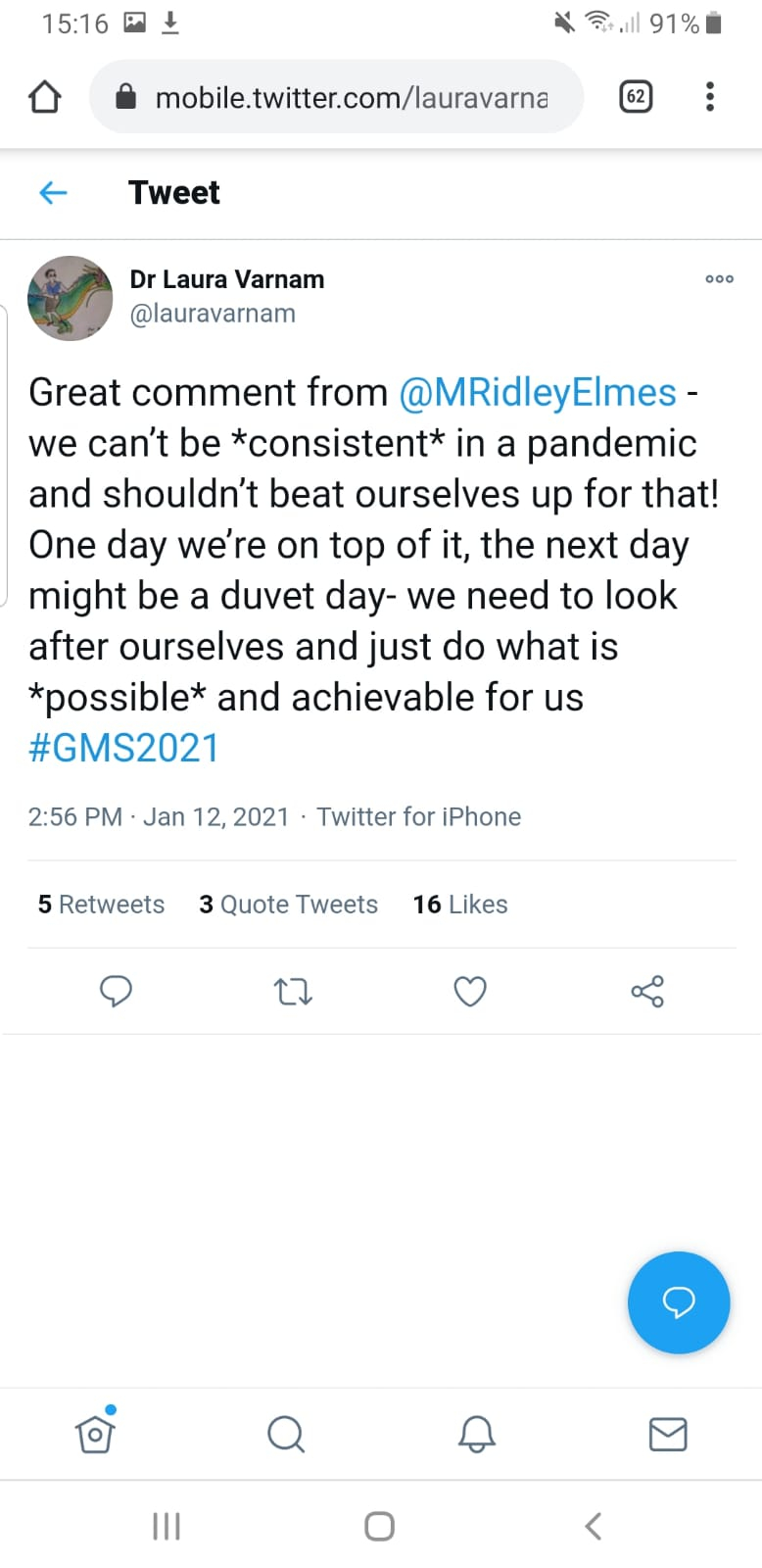Tap the URL address bar

(x=336, y=97)
